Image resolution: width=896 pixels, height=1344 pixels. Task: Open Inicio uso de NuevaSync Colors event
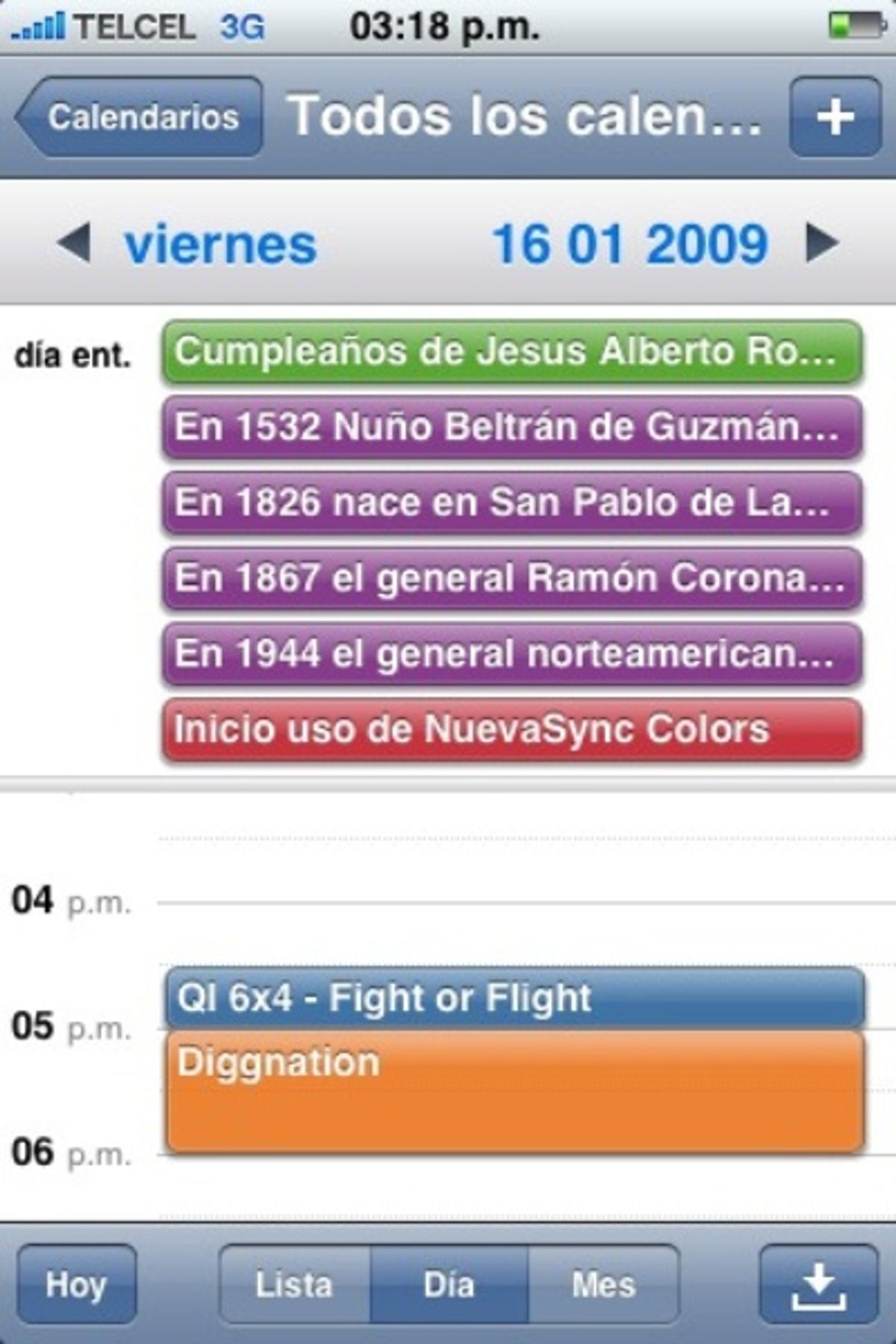click(x=511, y=729)
